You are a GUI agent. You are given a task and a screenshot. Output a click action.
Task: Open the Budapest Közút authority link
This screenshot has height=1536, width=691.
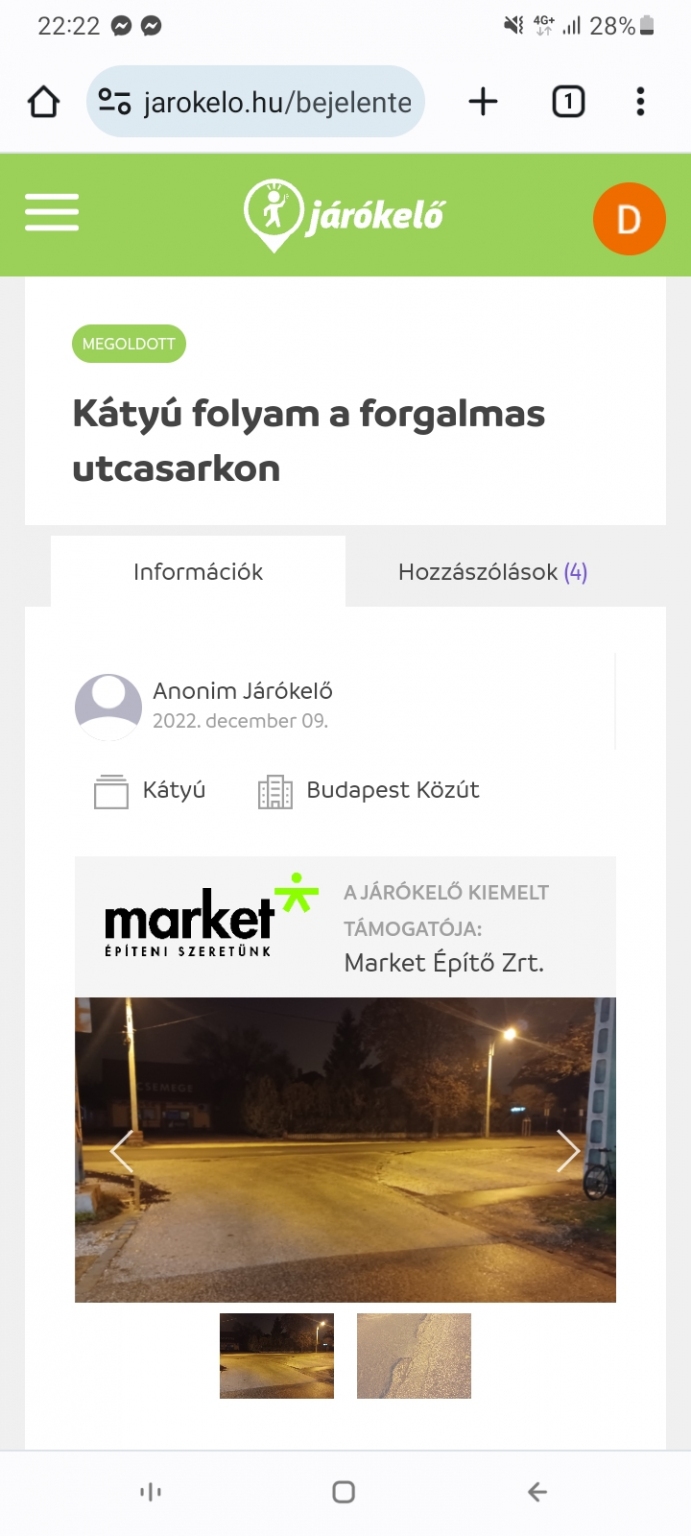pos(392,790)
